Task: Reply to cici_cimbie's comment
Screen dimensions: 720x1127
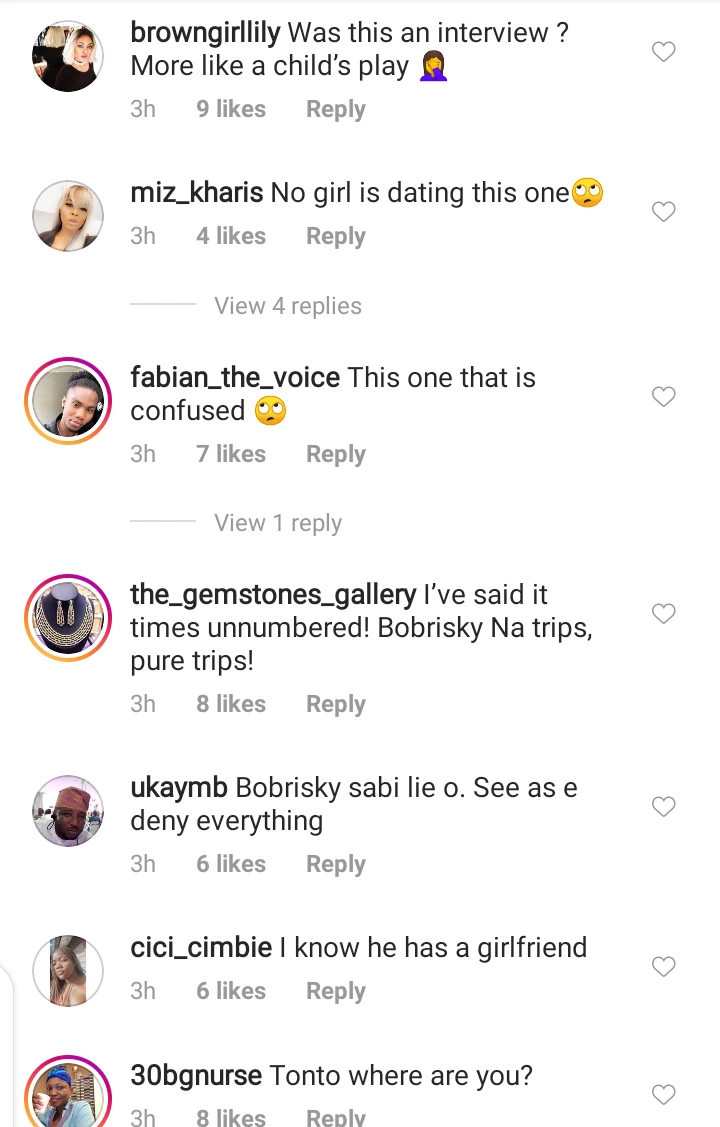Action: [x=335, y=991]
